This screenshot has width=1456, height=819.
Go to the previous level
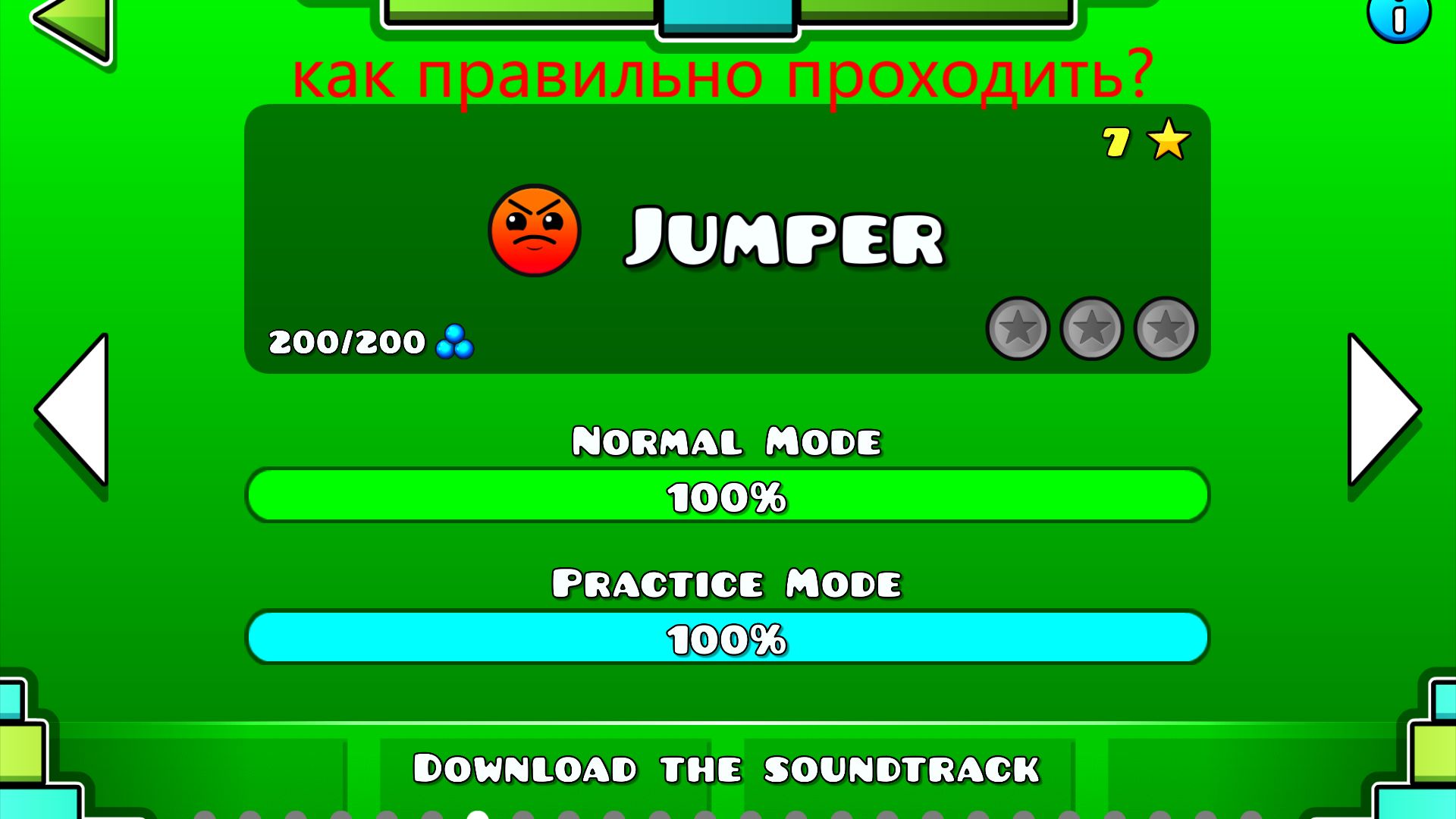point(74,409)
